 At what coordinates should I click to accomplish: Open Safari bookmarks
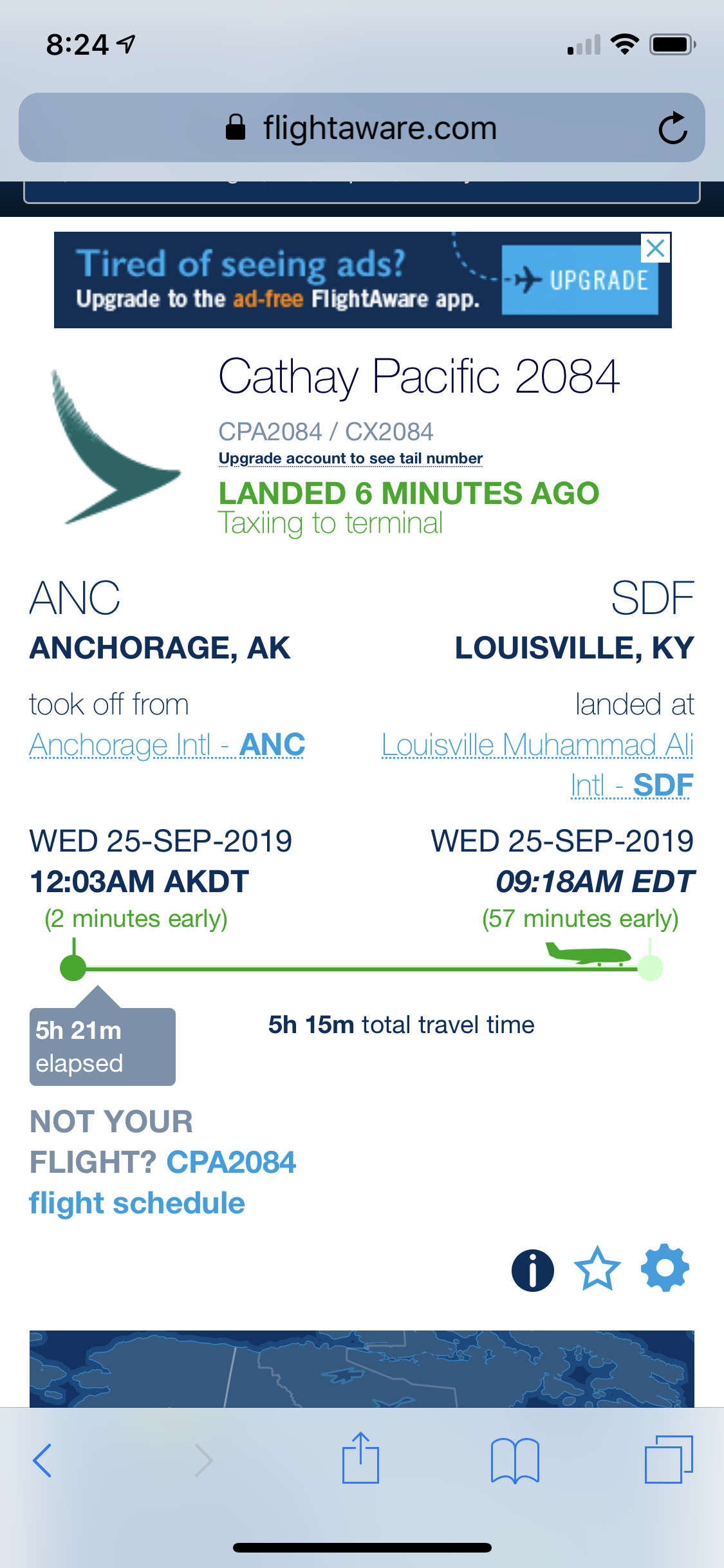(514, 1460)
